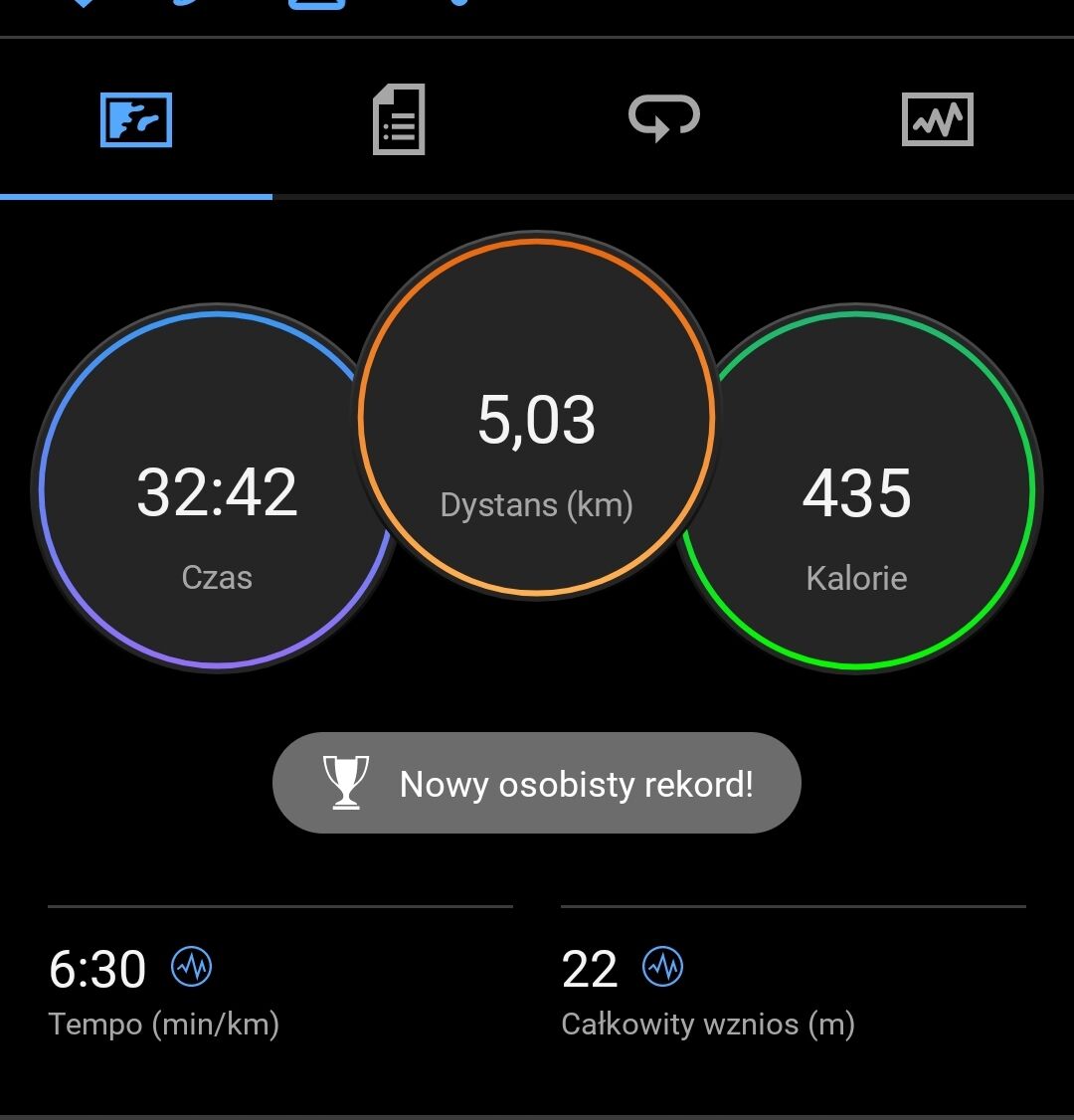Open the detailed stats list tab
The width and height of the screenshot is (1074, 1120).
tap(399, 120)
